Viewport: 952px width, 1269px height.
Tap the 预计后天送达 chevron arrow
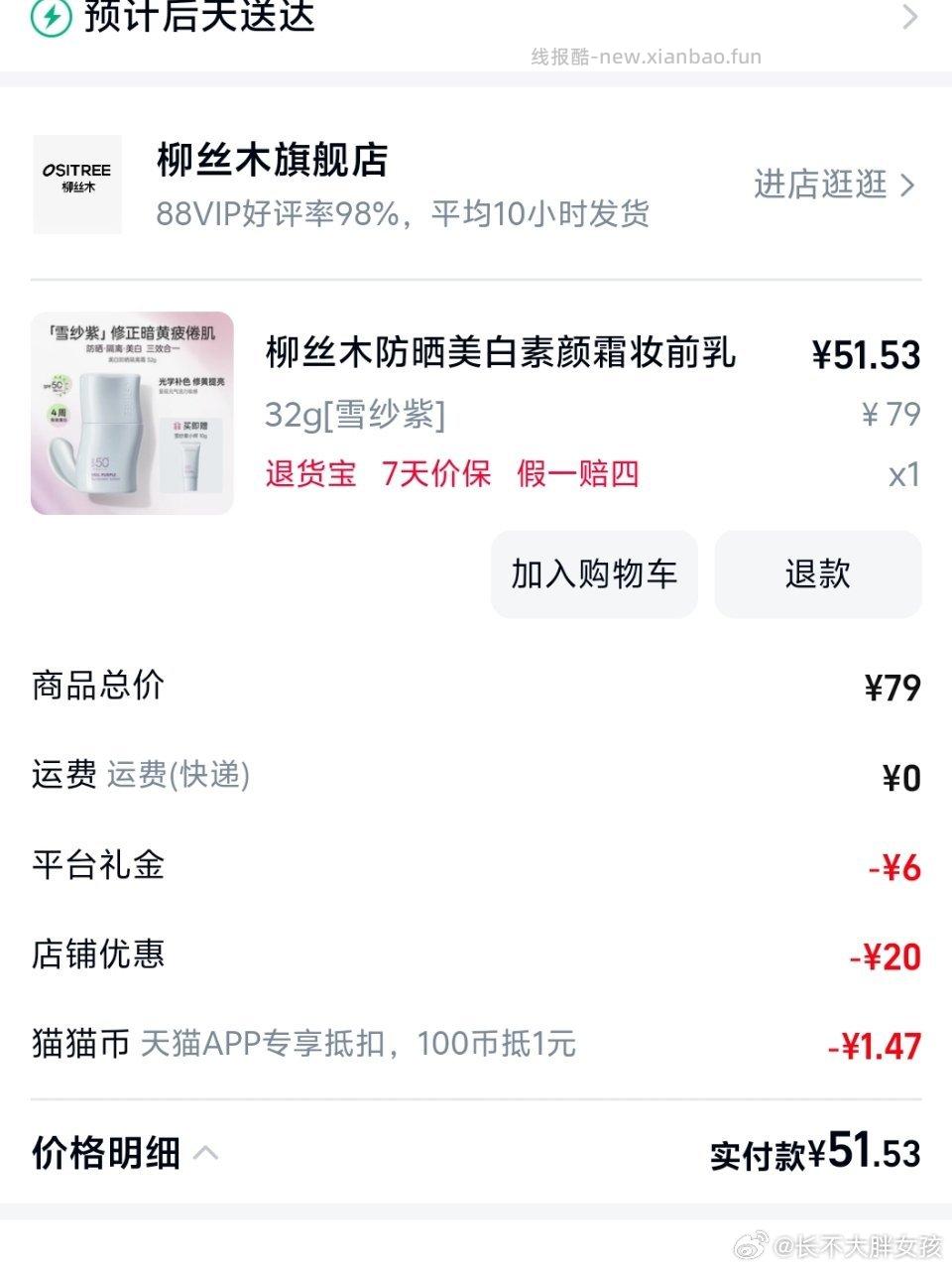pos(912,17)
